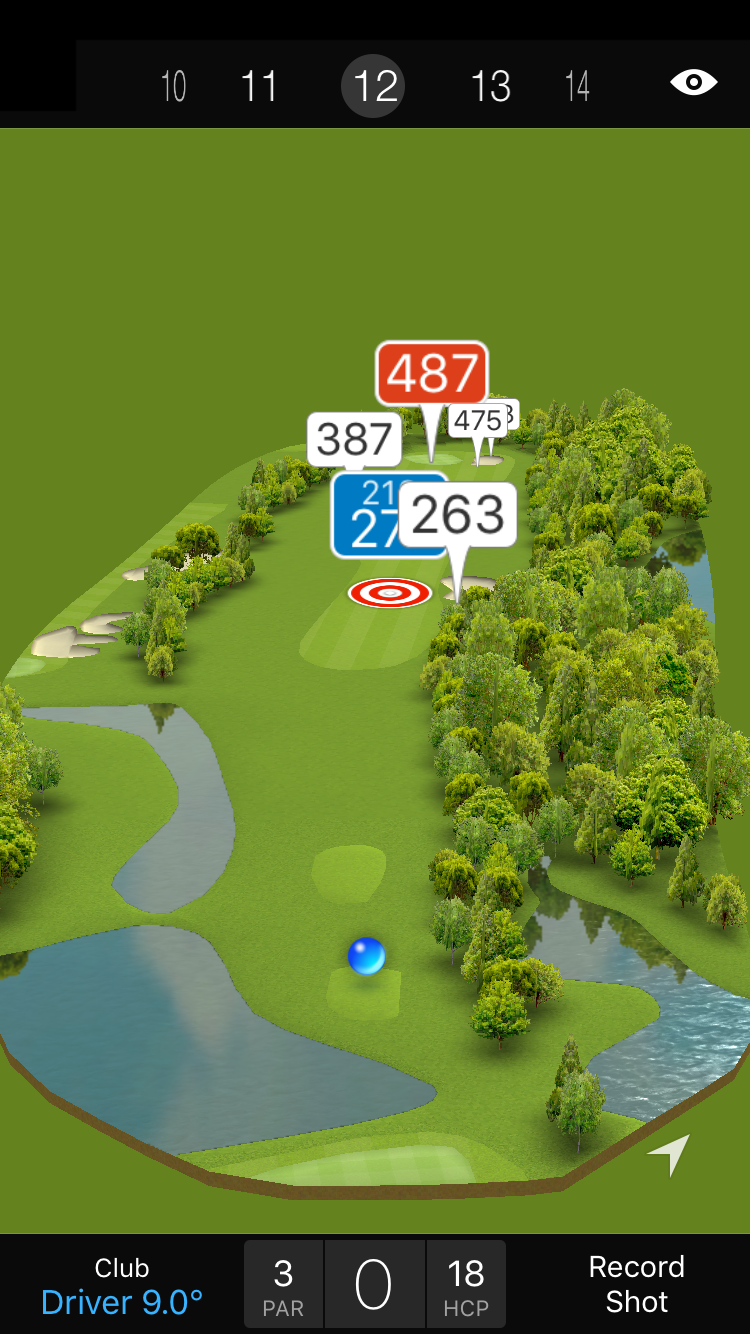Tap the location arrow icon
This screenshot has width=750, height=1334.
(x=669, y=1155)
